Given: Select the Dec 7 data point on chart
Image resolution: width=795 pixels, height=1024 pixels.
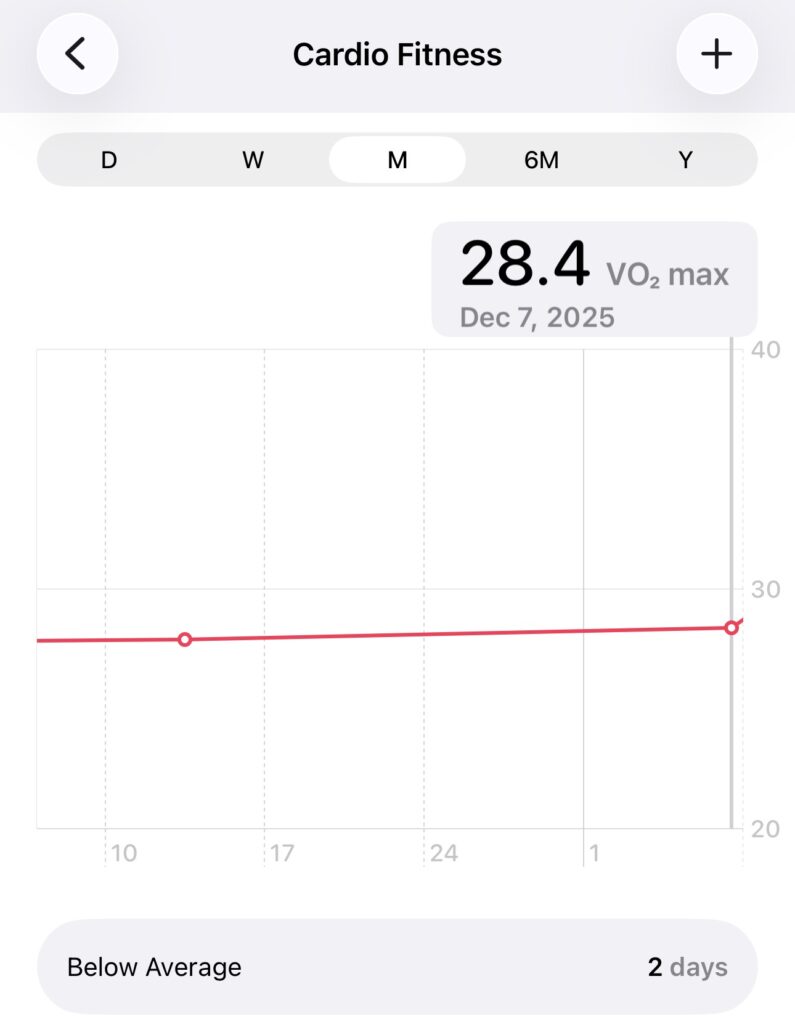Looking at the screenshot, I should point(731,627).
